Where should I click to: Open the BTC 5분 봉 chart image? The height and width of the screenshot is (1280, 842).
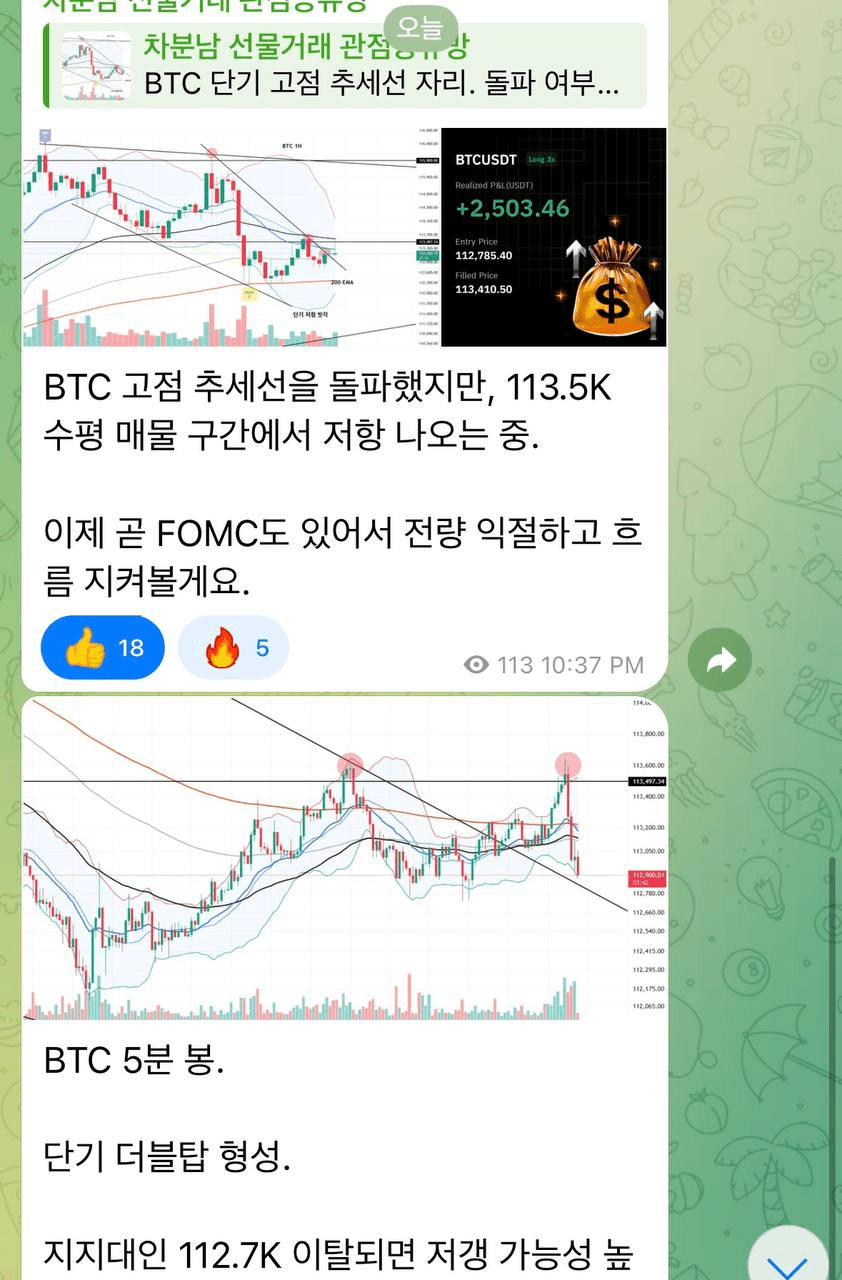pos(345,858)
